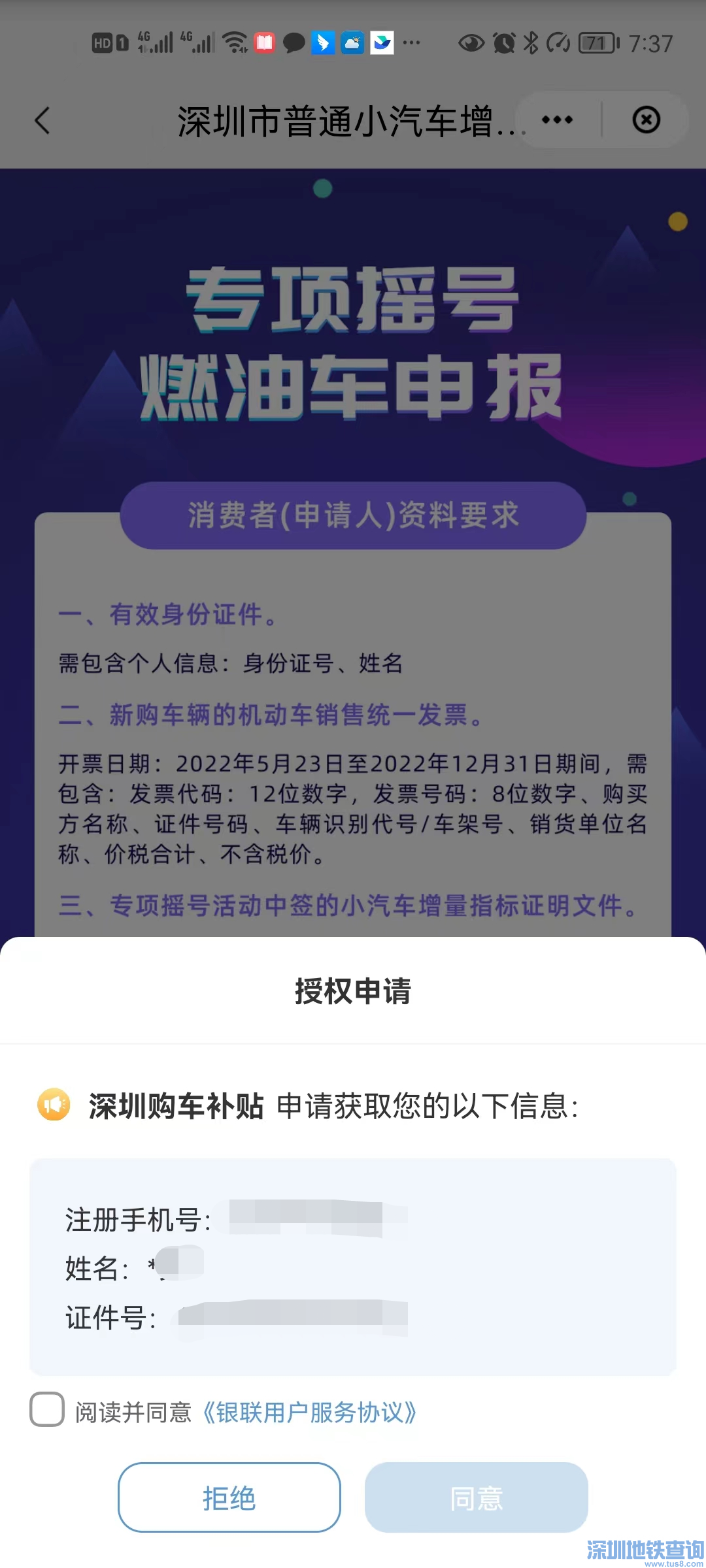This screenshot has width=706, height=1568.
Task: Open the mini program overflow menu
Action: coord(557,120)
